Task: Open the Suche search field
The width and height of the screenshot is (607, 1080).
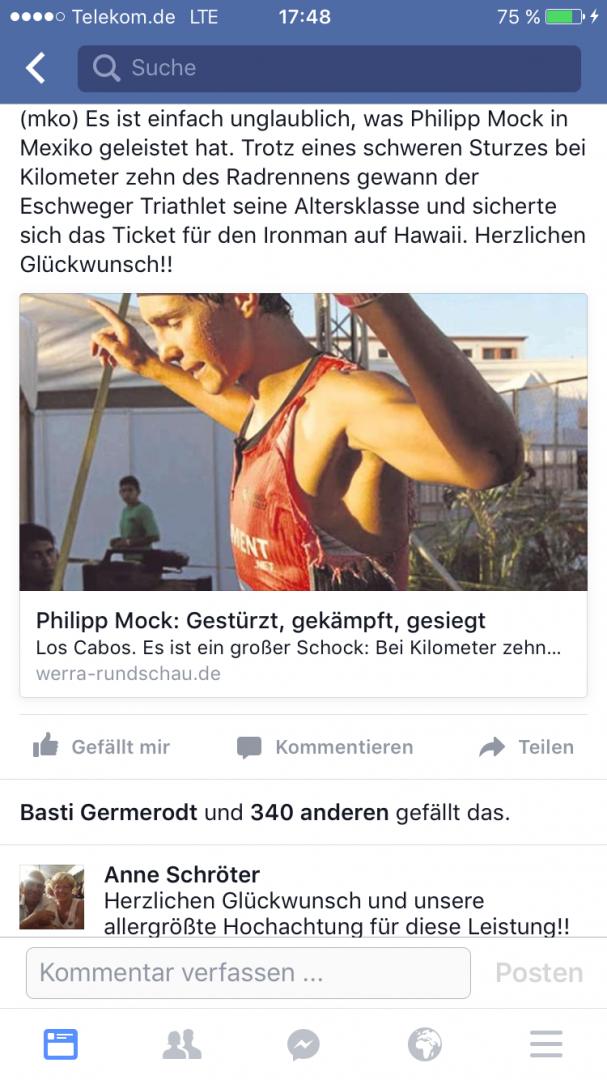Action: pos(329,68)
